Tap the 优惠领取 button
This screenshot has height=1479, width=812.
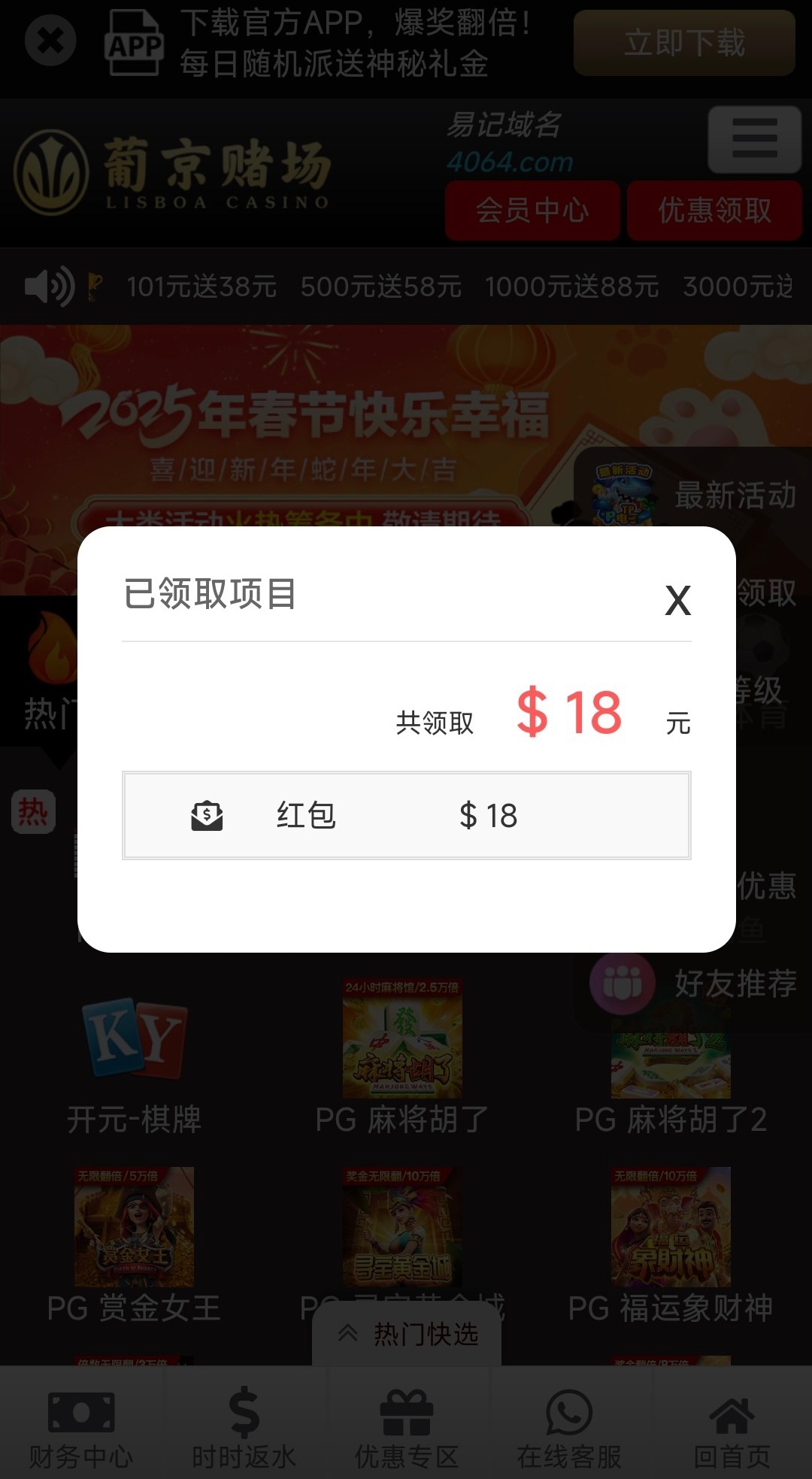coord(714,211)
